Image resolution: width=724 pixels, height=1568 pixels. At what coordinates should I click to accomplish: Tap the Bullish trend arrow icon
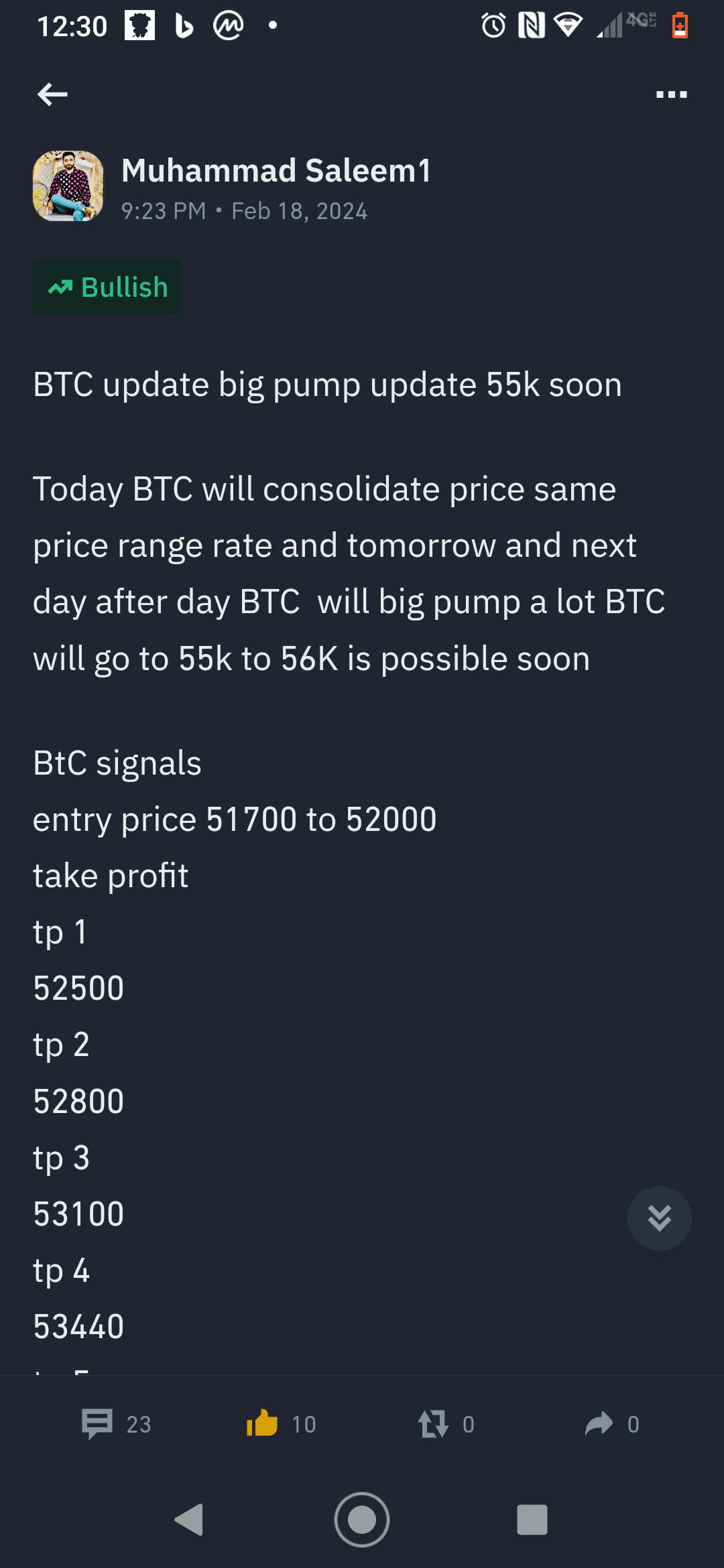click(x=60, y=286)
